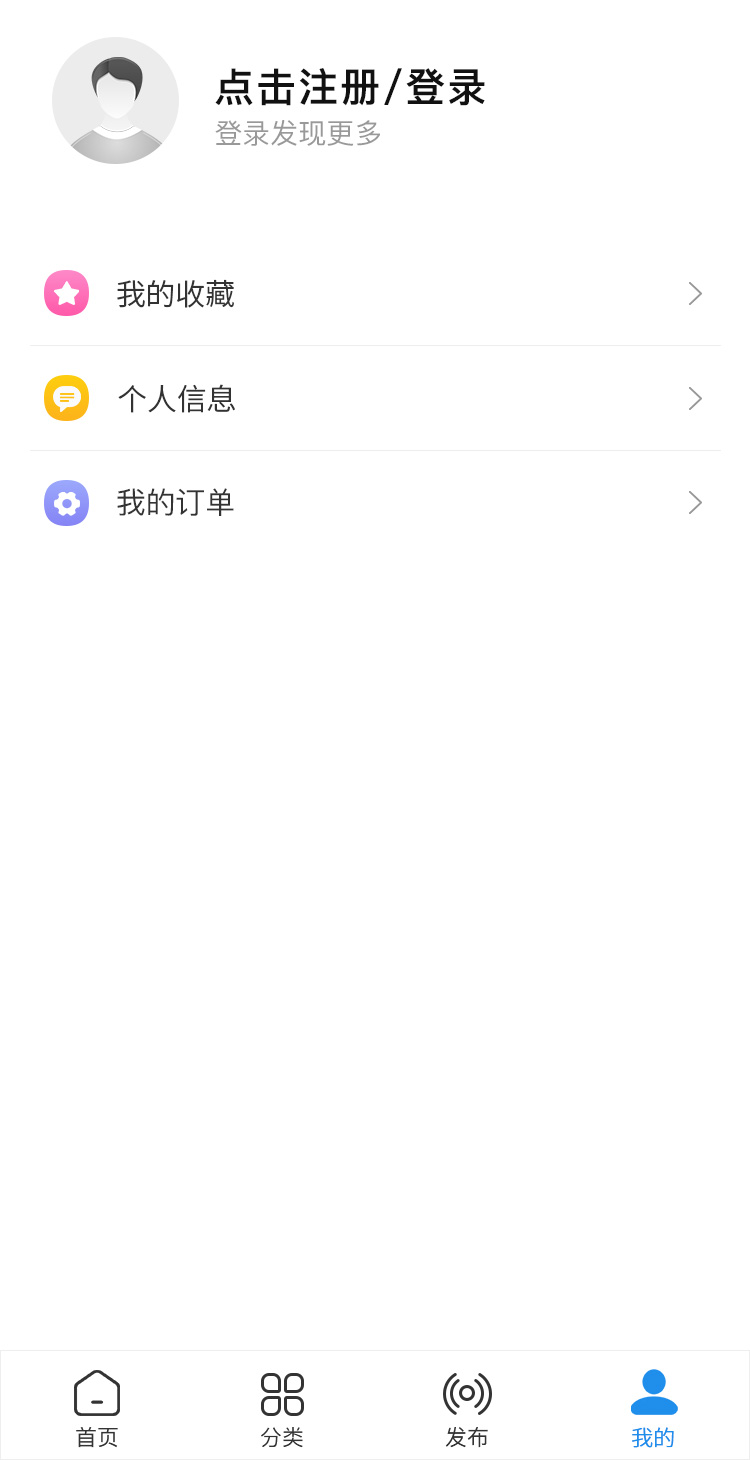The width and height of the screenshot is (750, 1460).
Task: Go to the 分类 categories tab
Action: [x=282, y=1408]
